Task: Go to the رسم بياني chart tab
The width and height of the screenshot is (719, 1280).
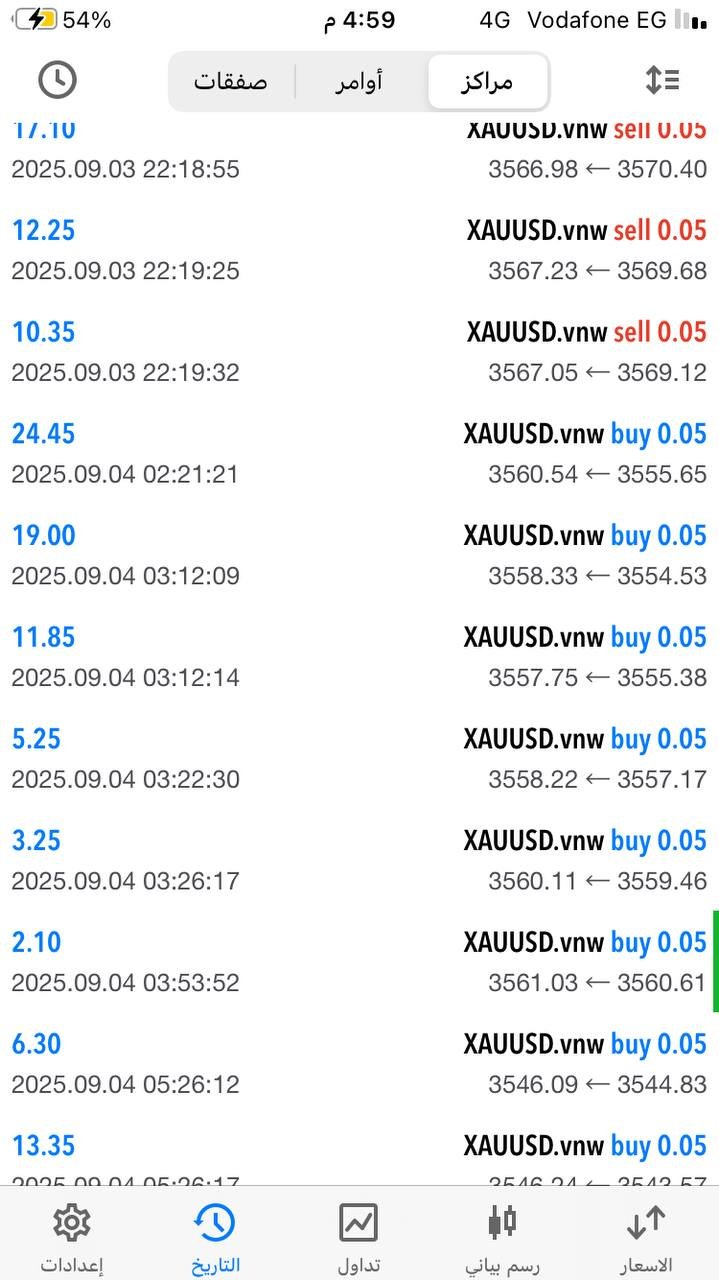Action: [502, 1238]
